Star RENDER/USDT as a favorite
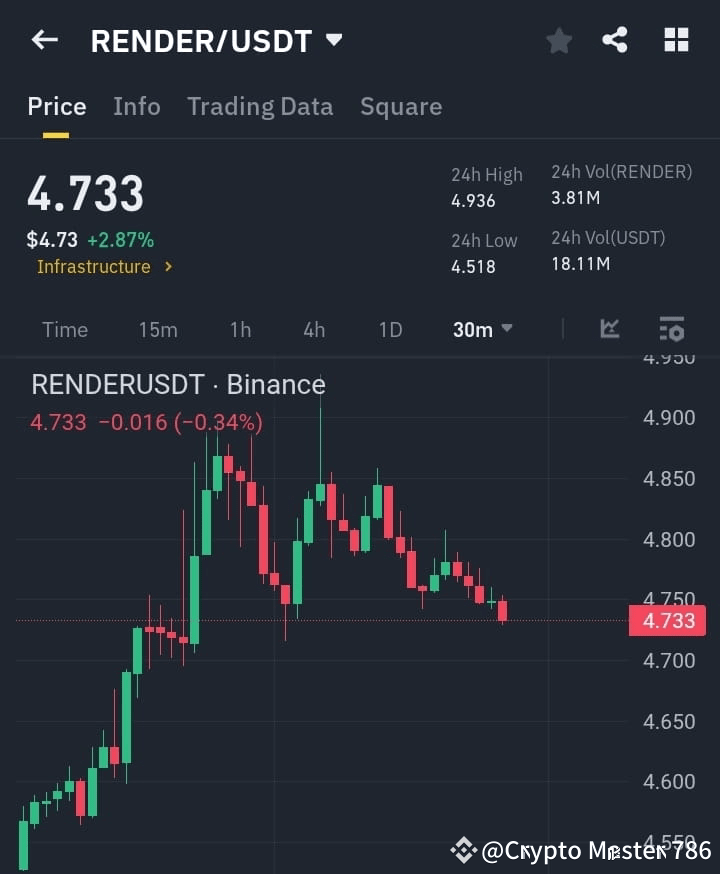This screenshot has width=720, height=874. click(x=558, y=40)
